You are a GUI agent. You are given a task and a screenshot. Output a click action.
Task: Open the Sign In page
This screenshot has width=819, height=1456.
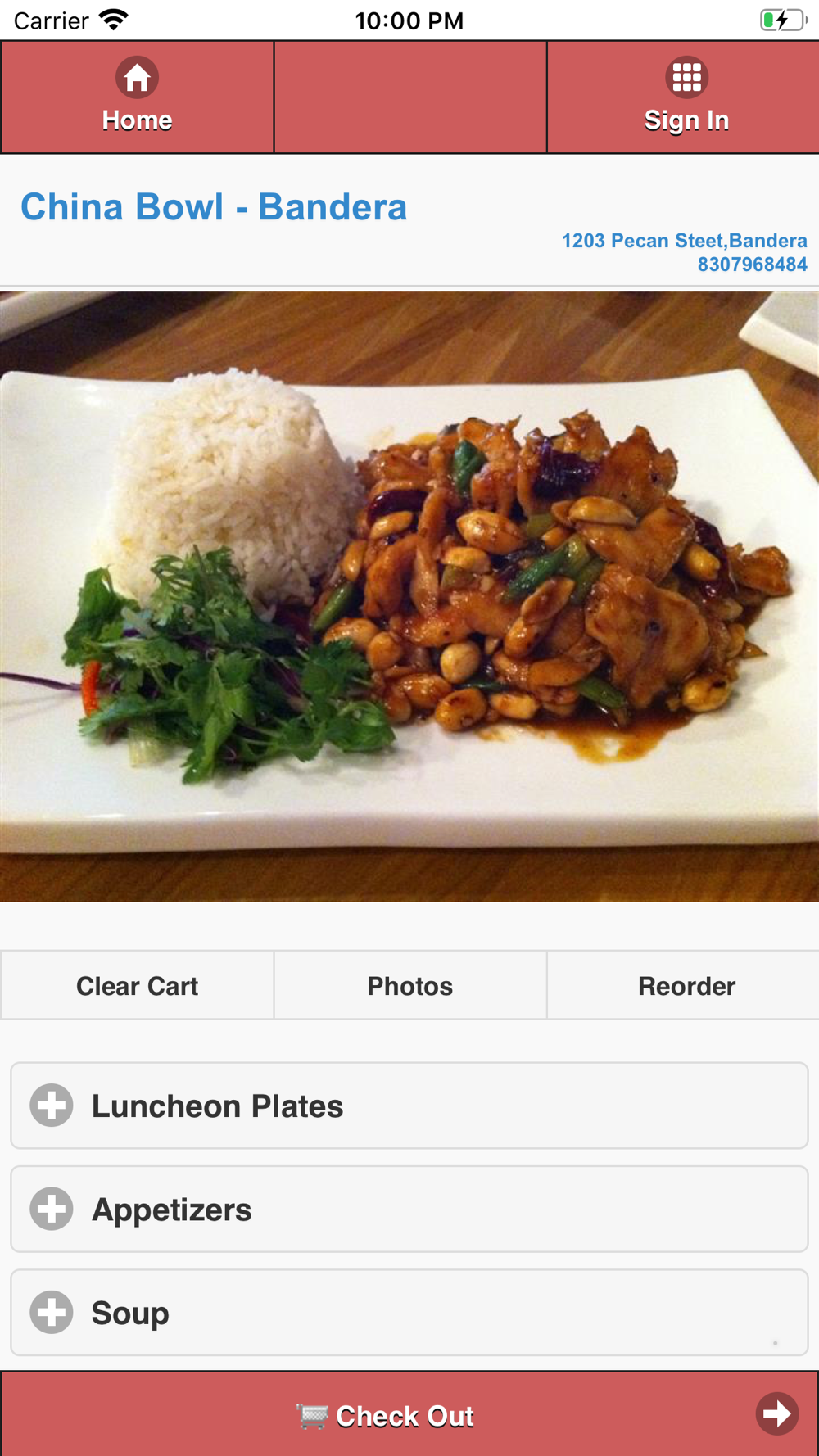pyautogui.click(x=686, y=97)
